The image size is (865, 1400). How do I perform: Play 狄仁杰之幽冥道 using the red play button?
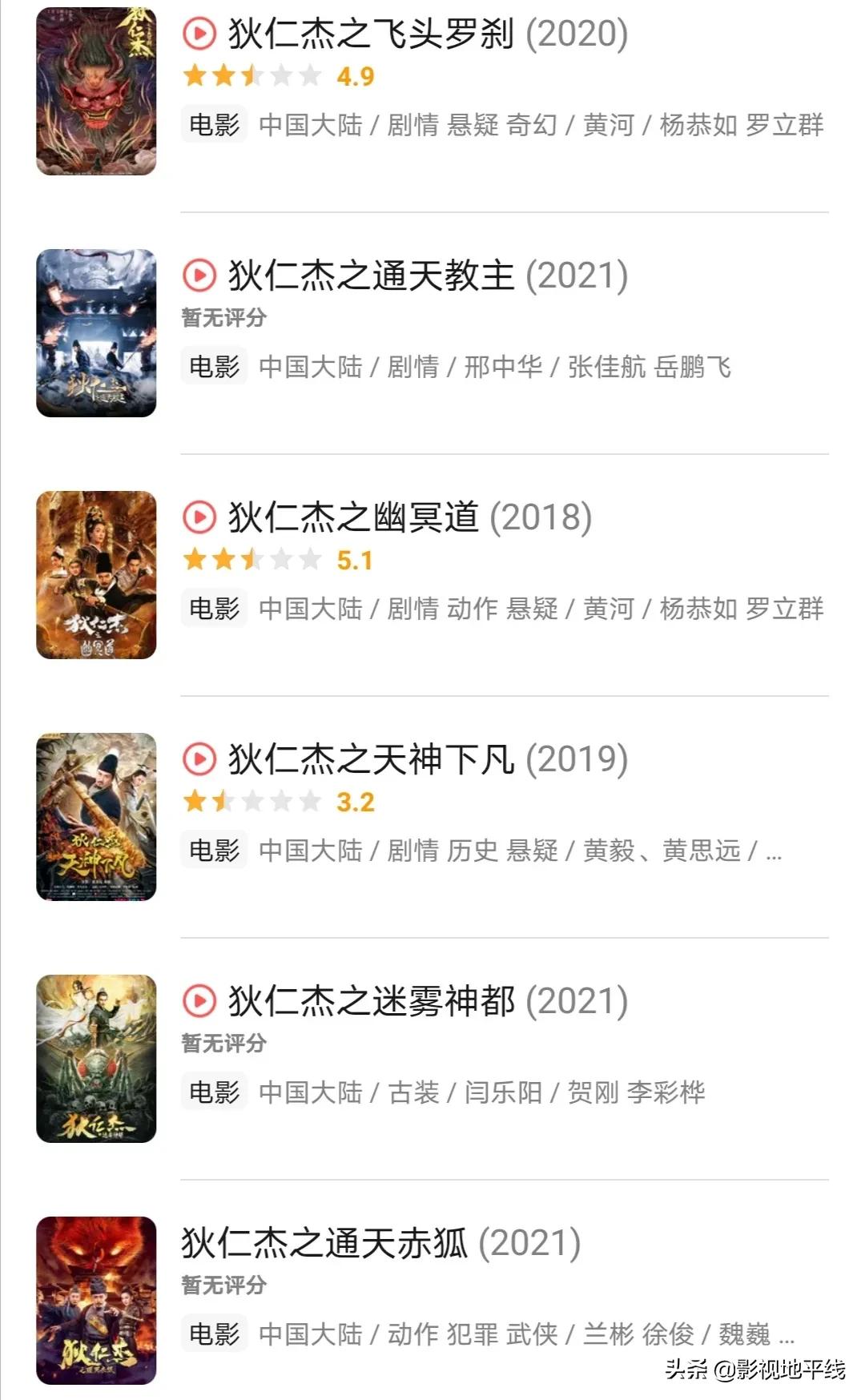[200, 517]
